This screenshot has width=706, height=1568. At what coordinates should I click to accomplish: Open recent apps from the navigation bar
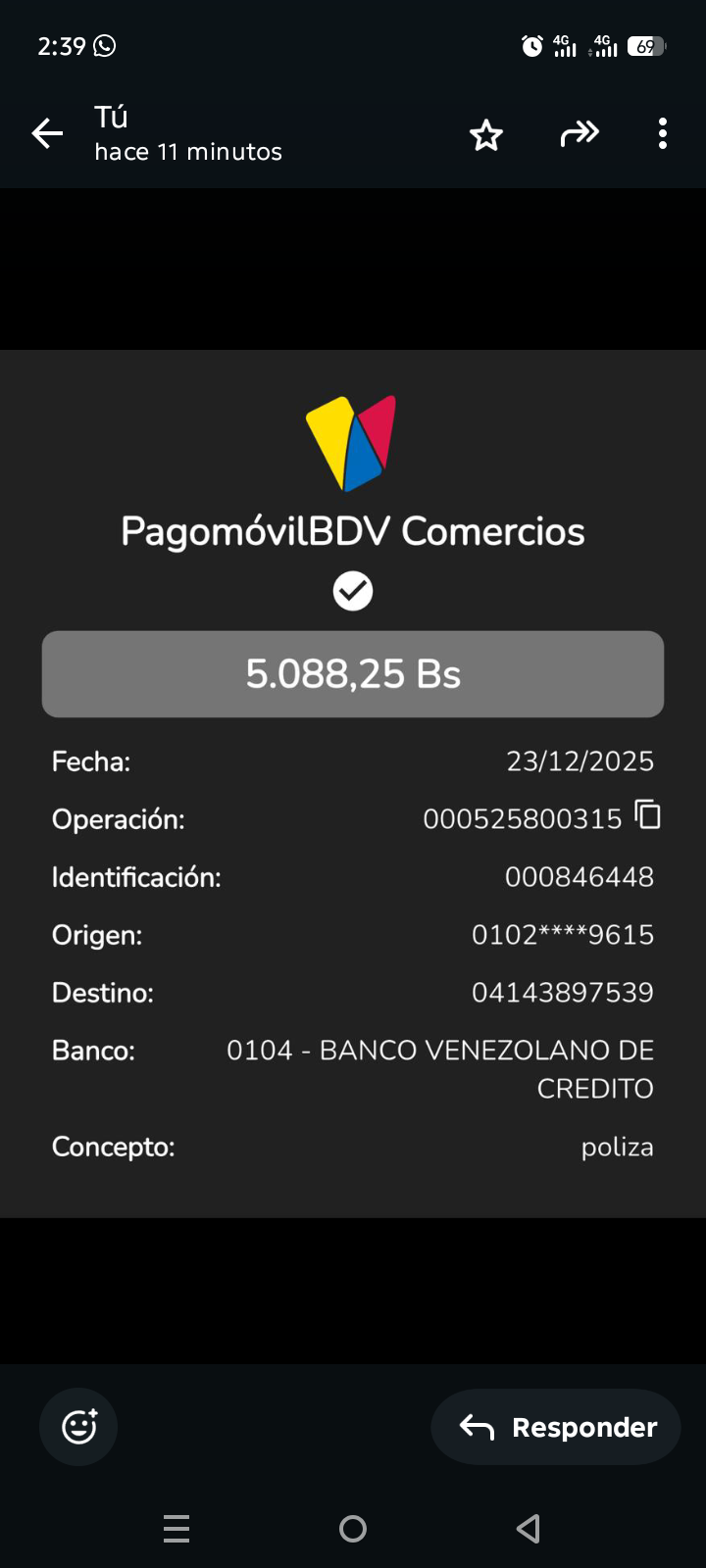tap(176, 1529)
